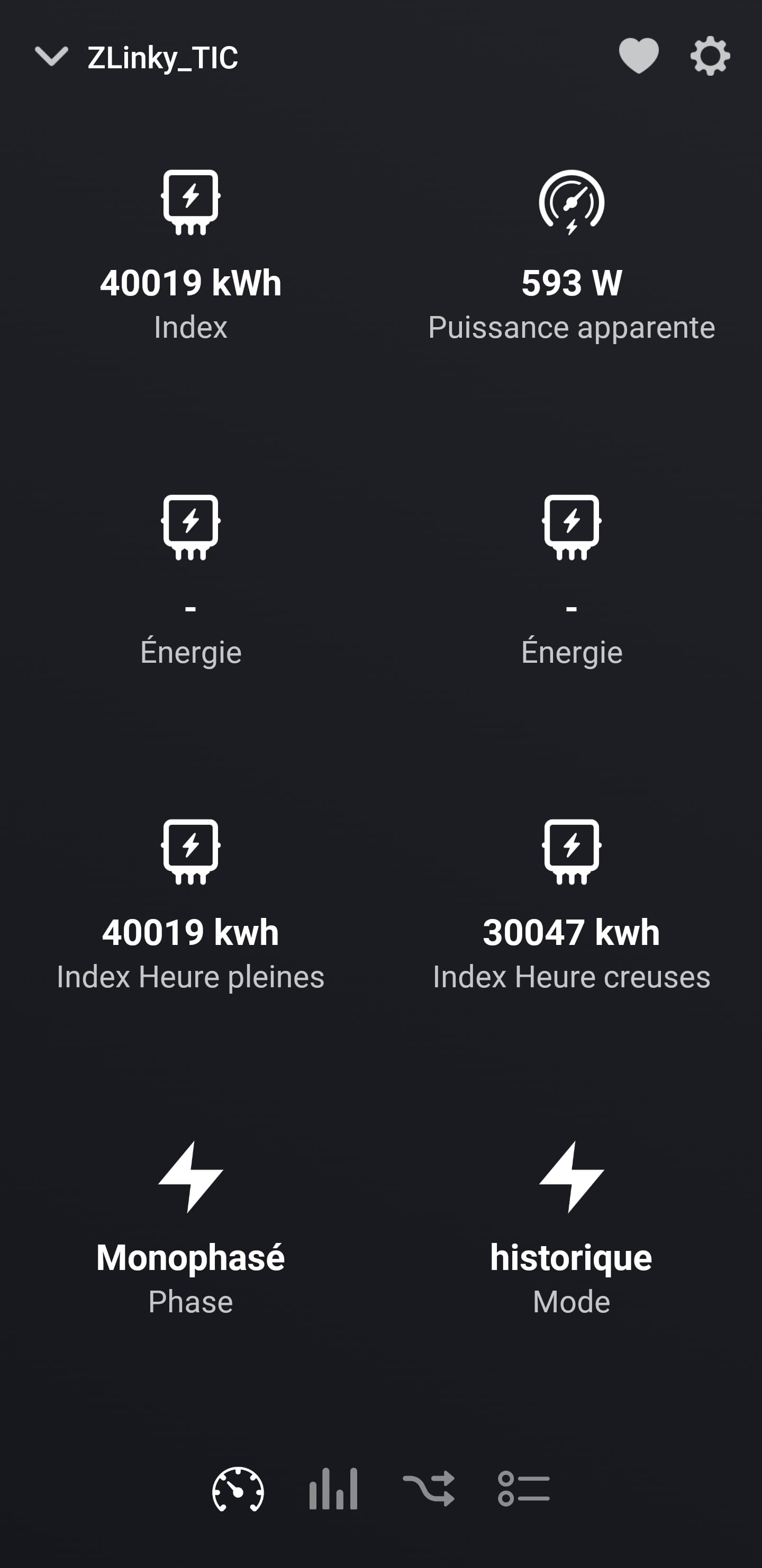Switch to the shuffle arrows tab
The width and height of the screenshot is (762, 1568).
pos(429,1489)
